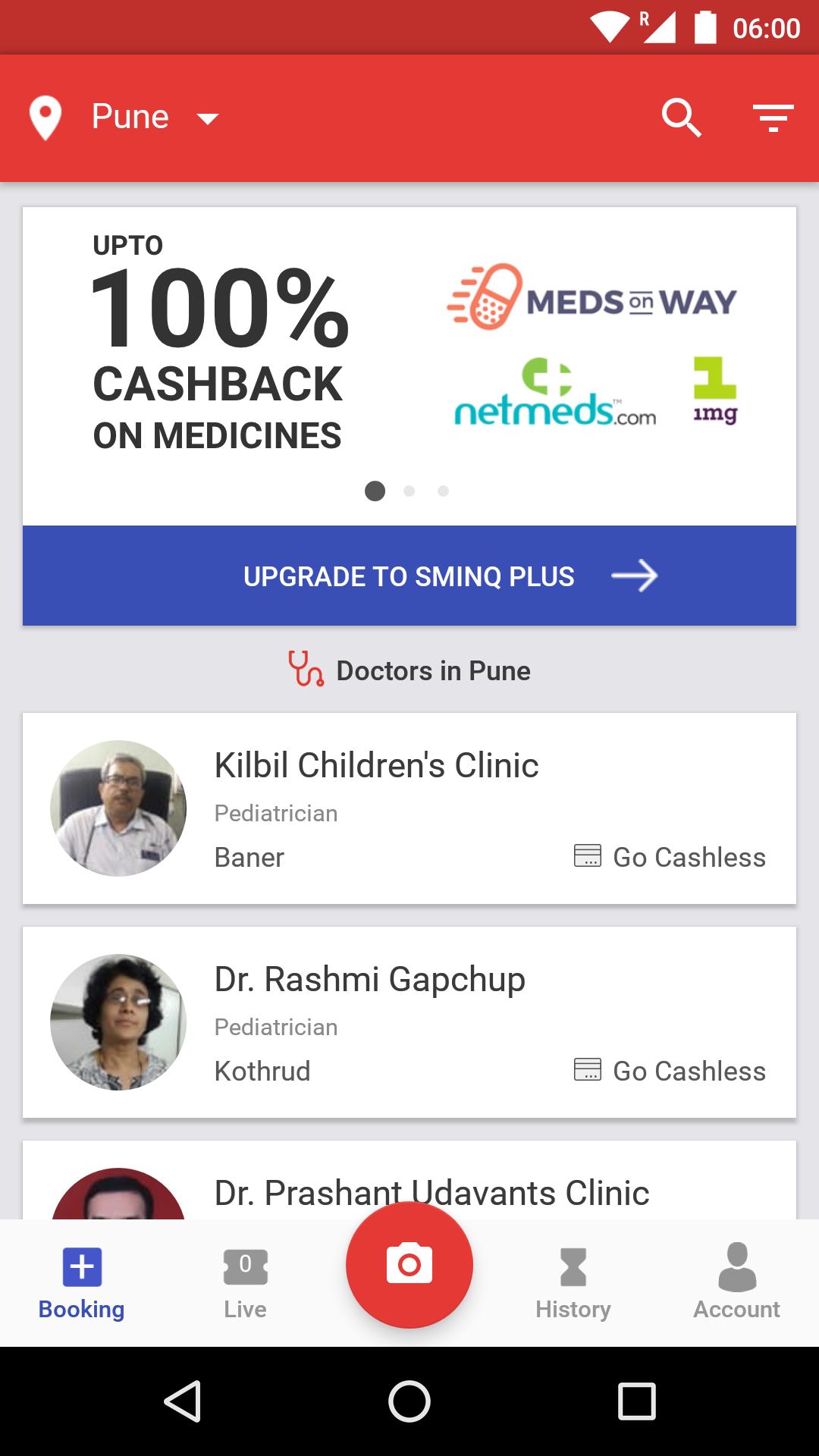
Task: View Dr. Rashmi Gapchup's profile
Action: click(409, 1022)
